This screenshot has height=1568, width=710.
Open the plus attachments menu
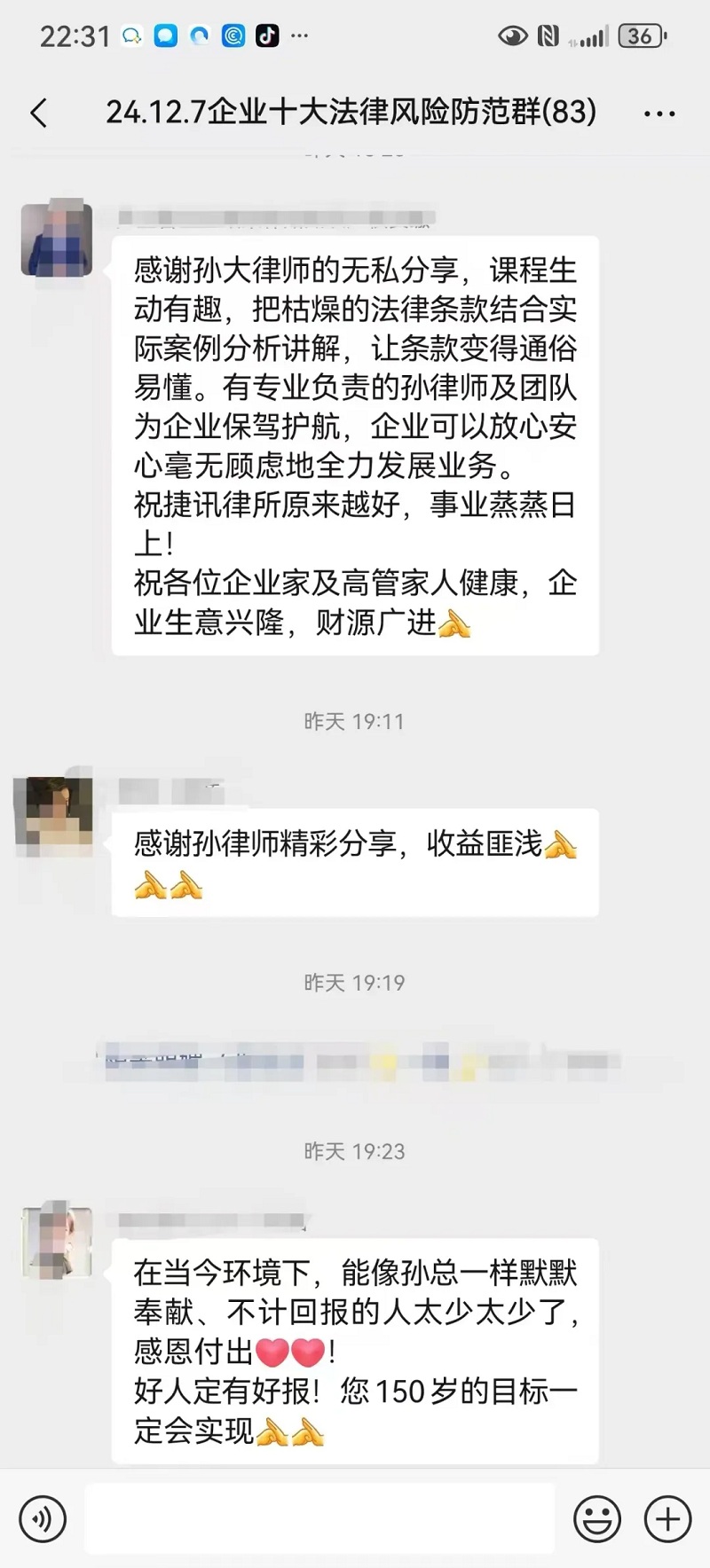pyautogui.click(x=667, y=1519)
